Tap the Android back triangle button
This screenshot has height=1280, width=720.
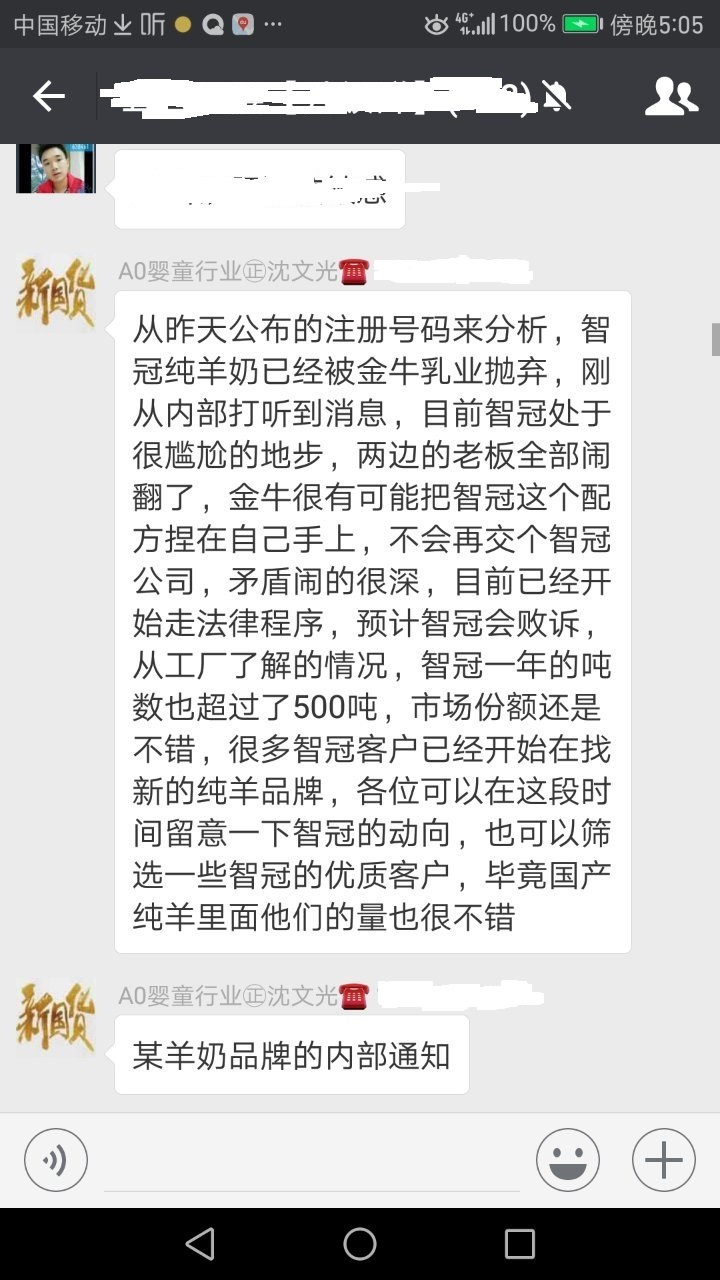click(x=200, y=1243)
